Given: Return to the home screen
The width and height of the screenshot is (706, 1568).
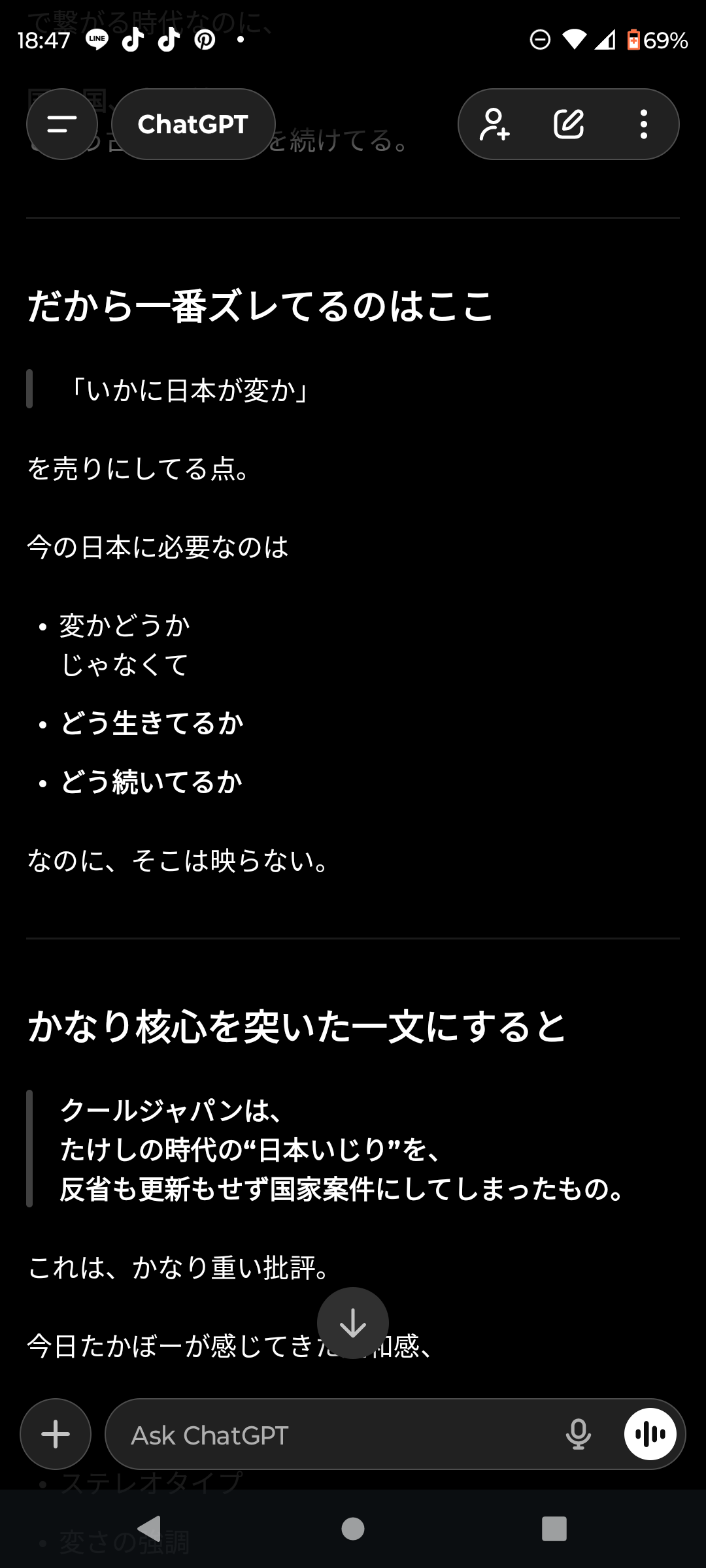Looking at the screenshot, I should point(353,1529).
